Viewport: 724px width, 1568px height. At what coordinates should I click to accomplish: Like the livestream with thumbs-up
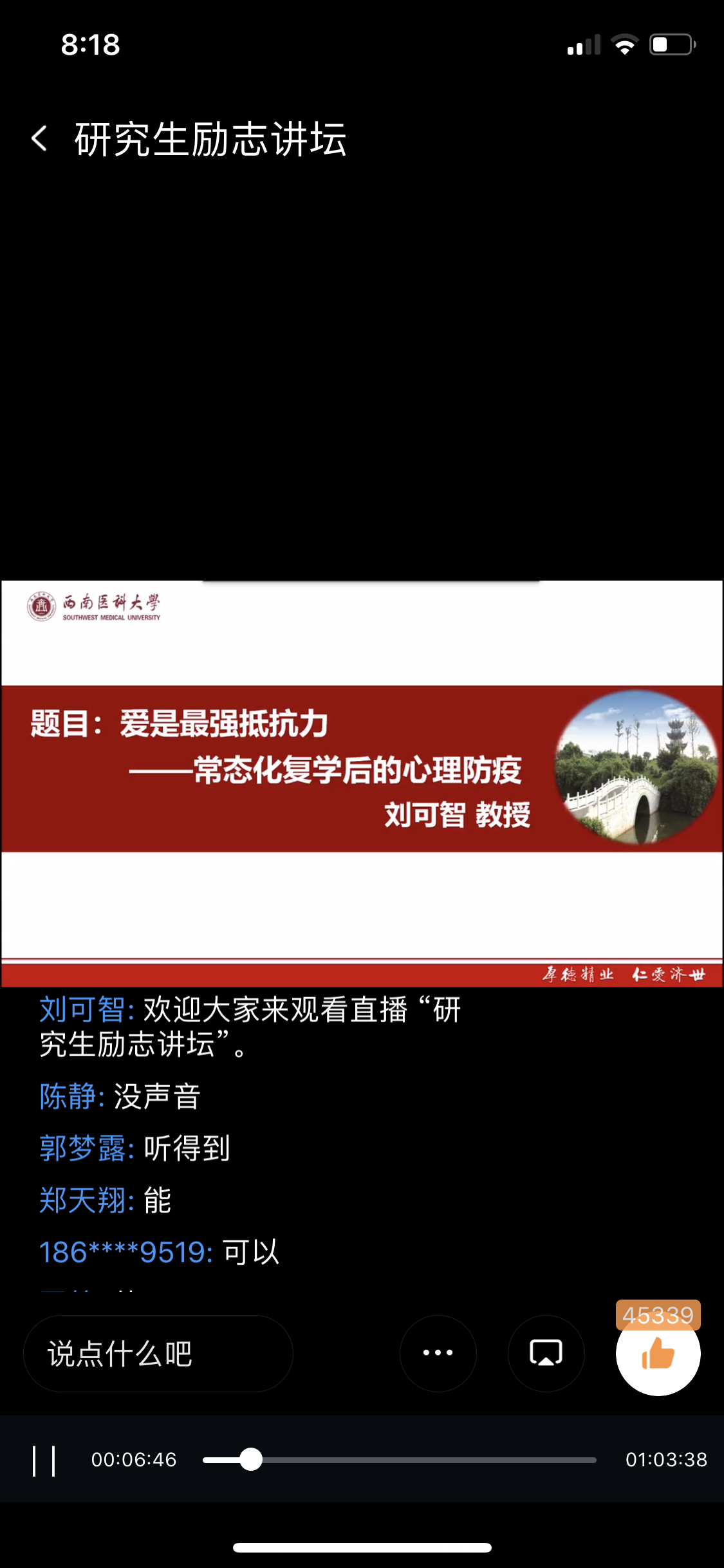click(x=658, y=1353)
